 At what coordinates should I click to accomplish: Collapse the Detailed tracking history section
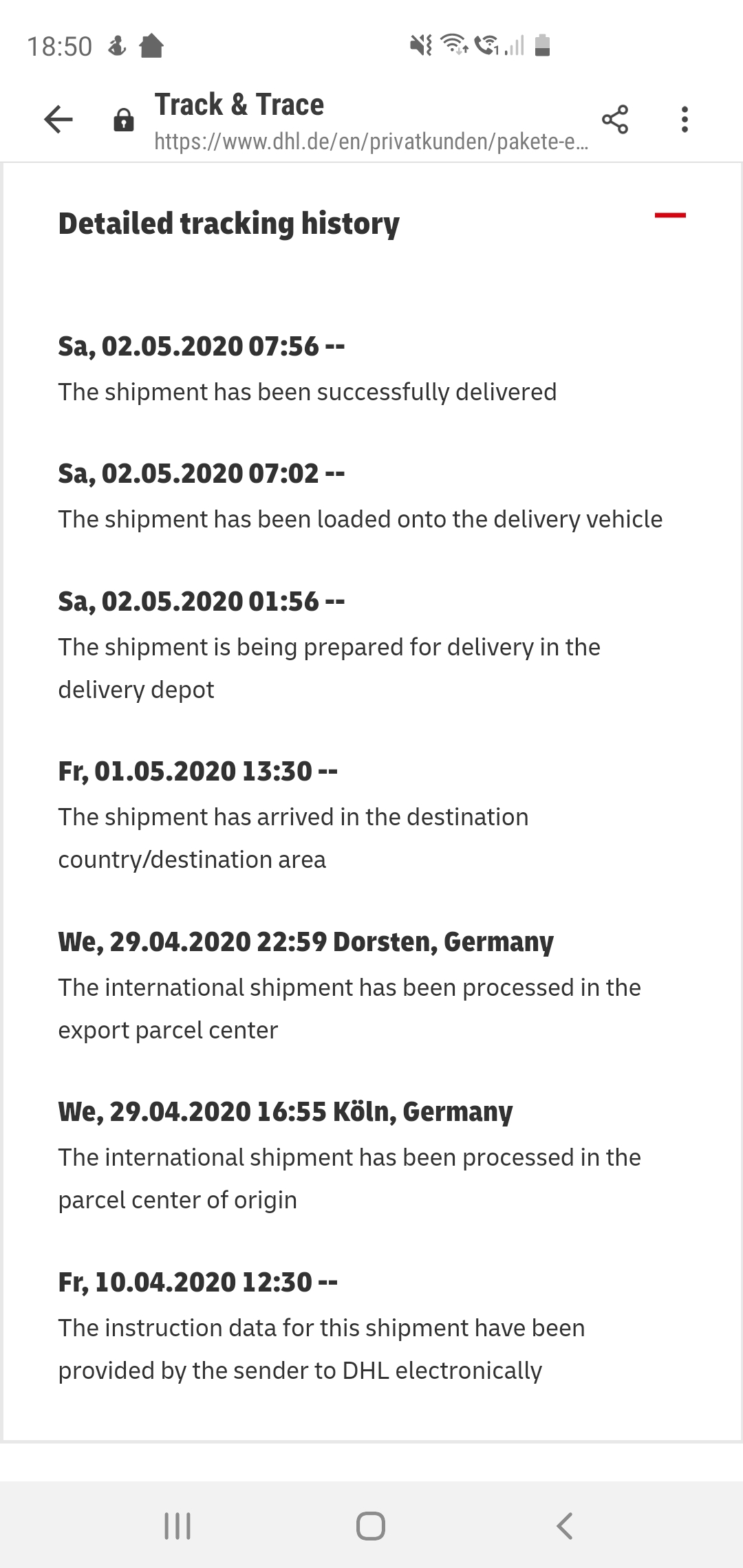click(x=670, y=216)
